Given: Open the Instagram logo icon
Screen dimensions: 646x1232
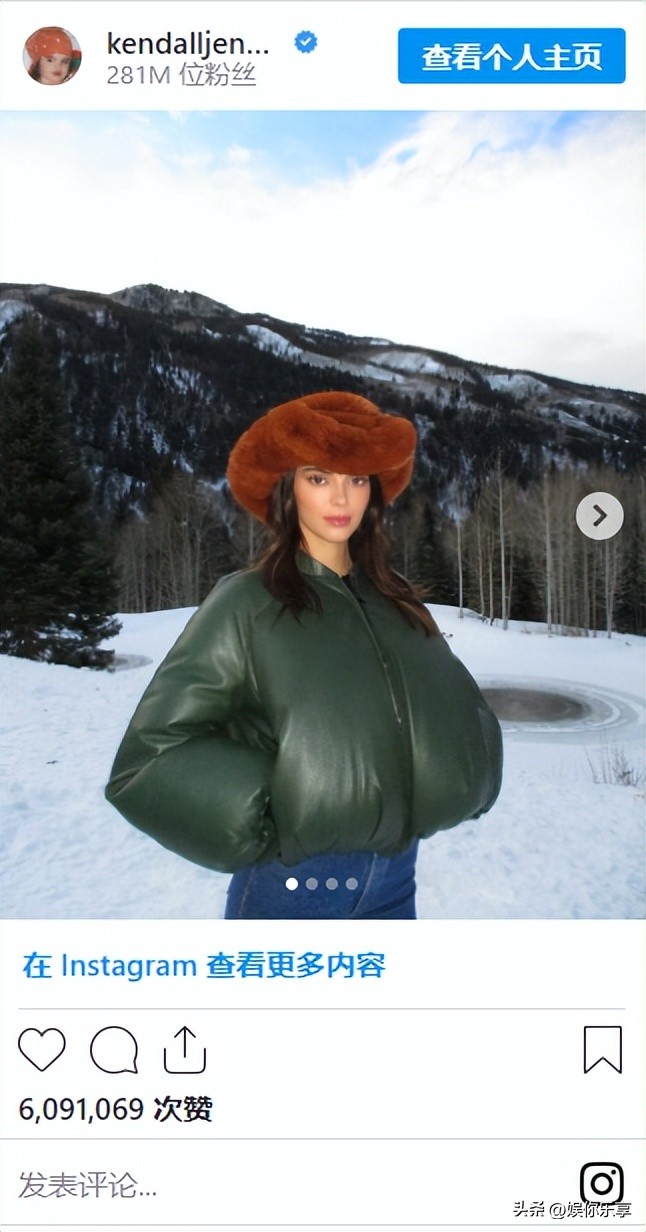Looking at the screenshot, I should coord(602,1183).
